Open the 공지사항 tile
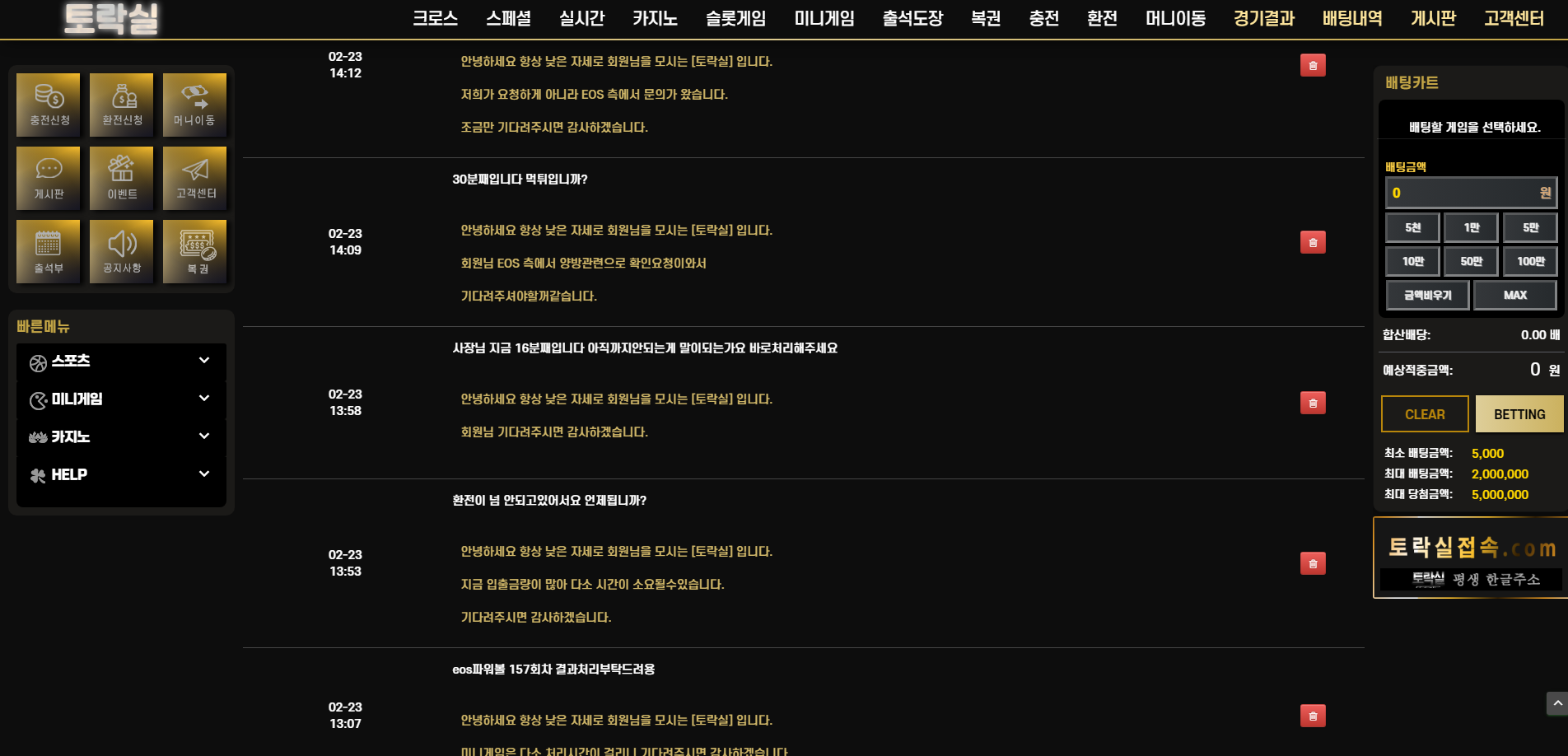 point(122,251)
